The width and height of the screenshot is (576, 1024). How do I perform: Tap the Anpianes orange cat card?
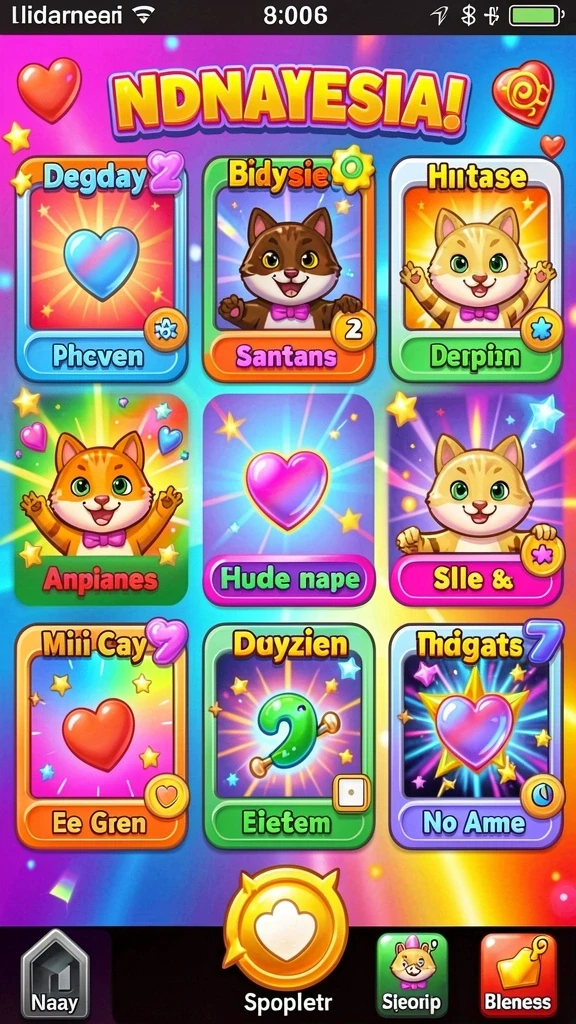101,498
